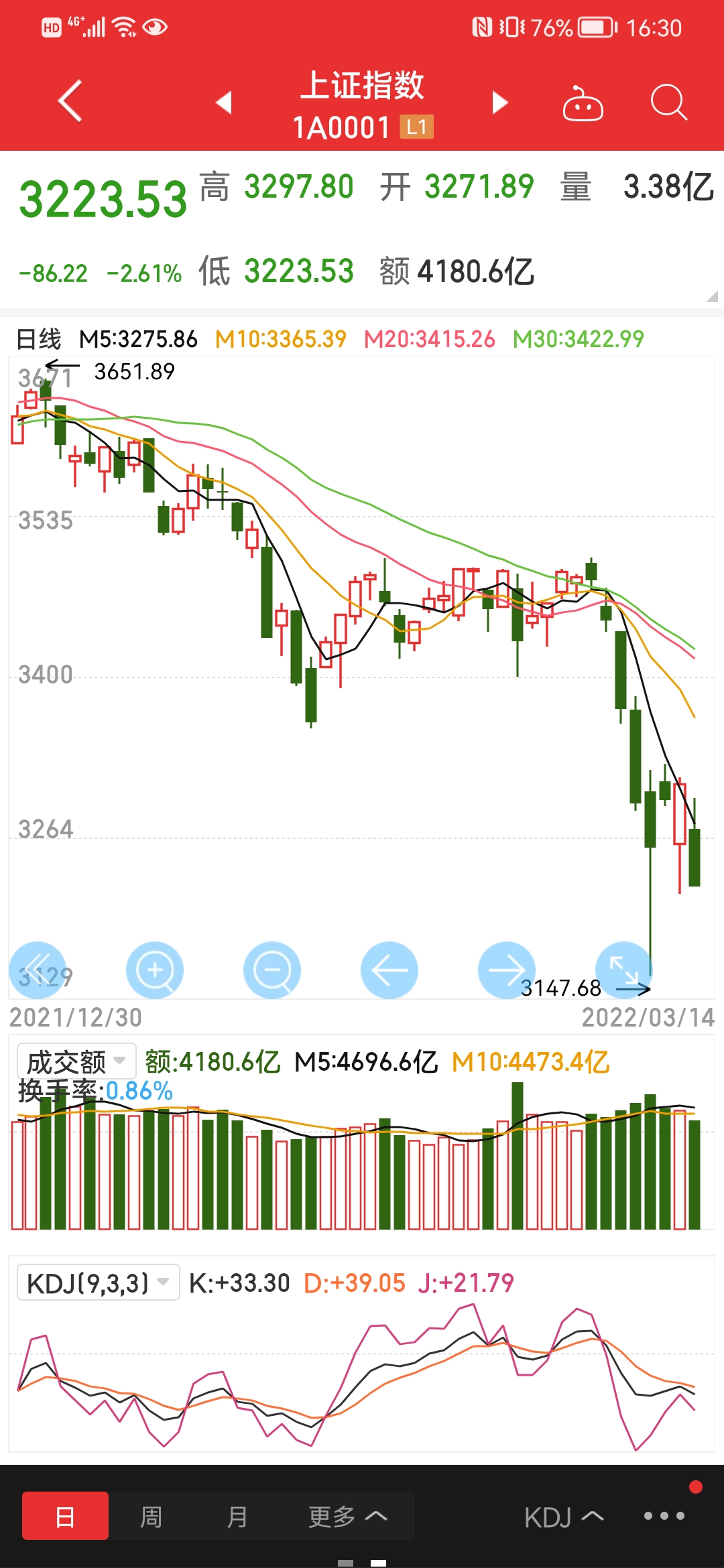Open the KDJ(9,3,3) parameter dropdown
Viewport: 724px width, 1568px height.
coord(98,1283)
